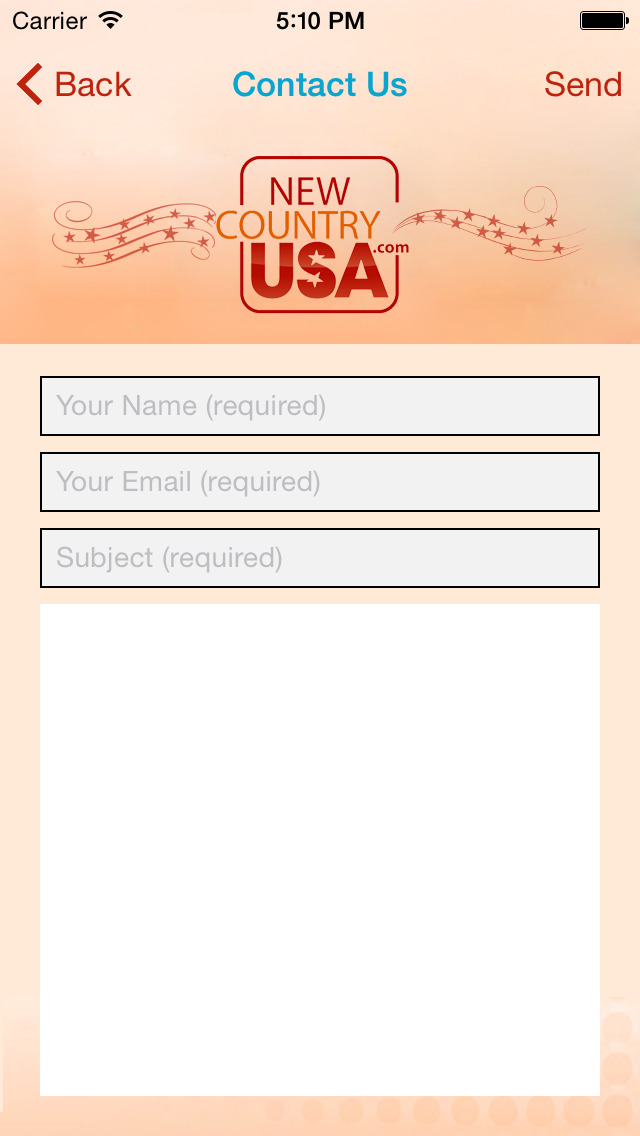Activate the large message body text area
This screenshot has width=640, height=1136.
click(x=320, y=850)
